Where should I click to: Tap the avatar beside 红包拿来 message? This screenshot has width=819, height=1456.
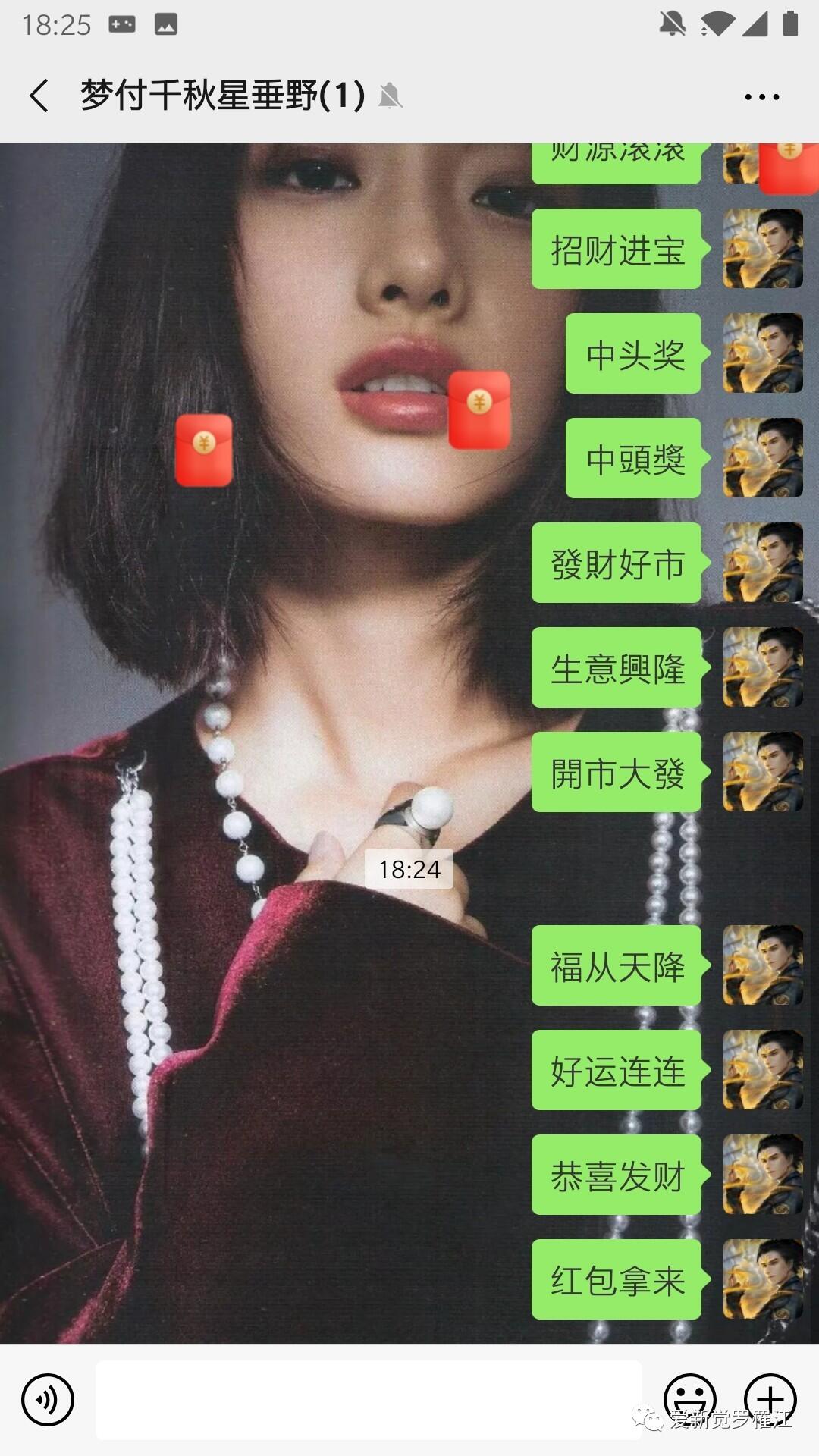tap(763, 1279)
